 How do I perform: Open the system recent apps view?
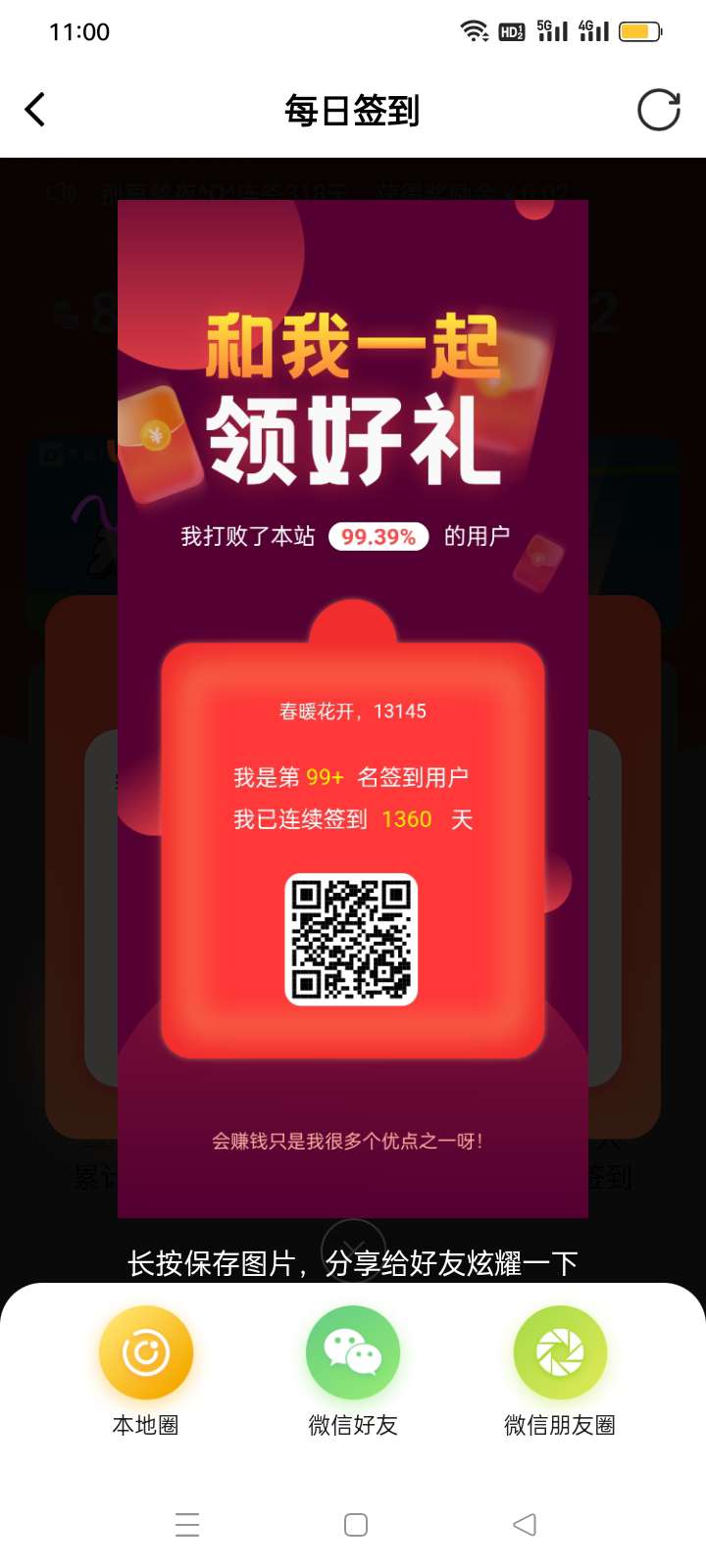(x=187, y=1525)
